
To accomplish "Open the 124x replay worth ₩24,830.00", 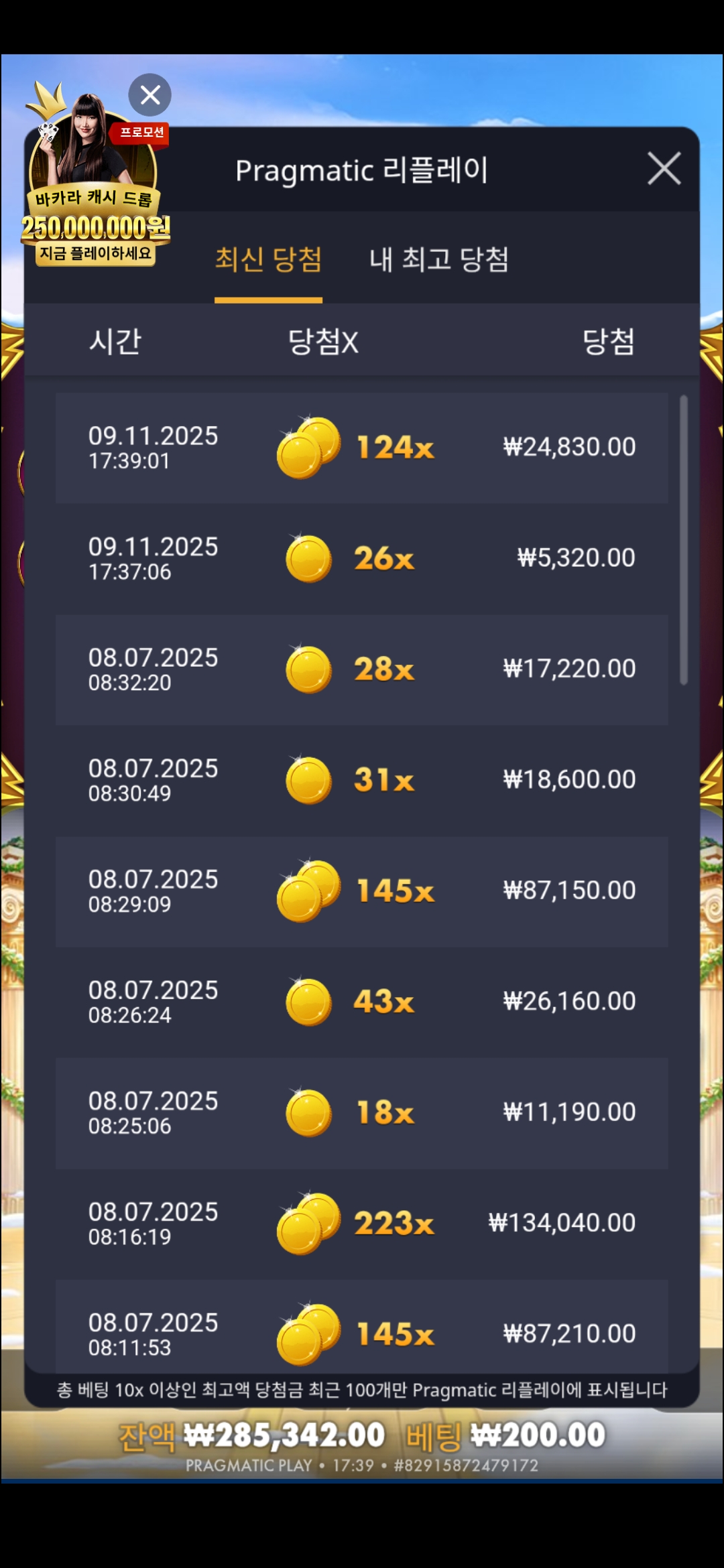I will click(x=362, y=448).
